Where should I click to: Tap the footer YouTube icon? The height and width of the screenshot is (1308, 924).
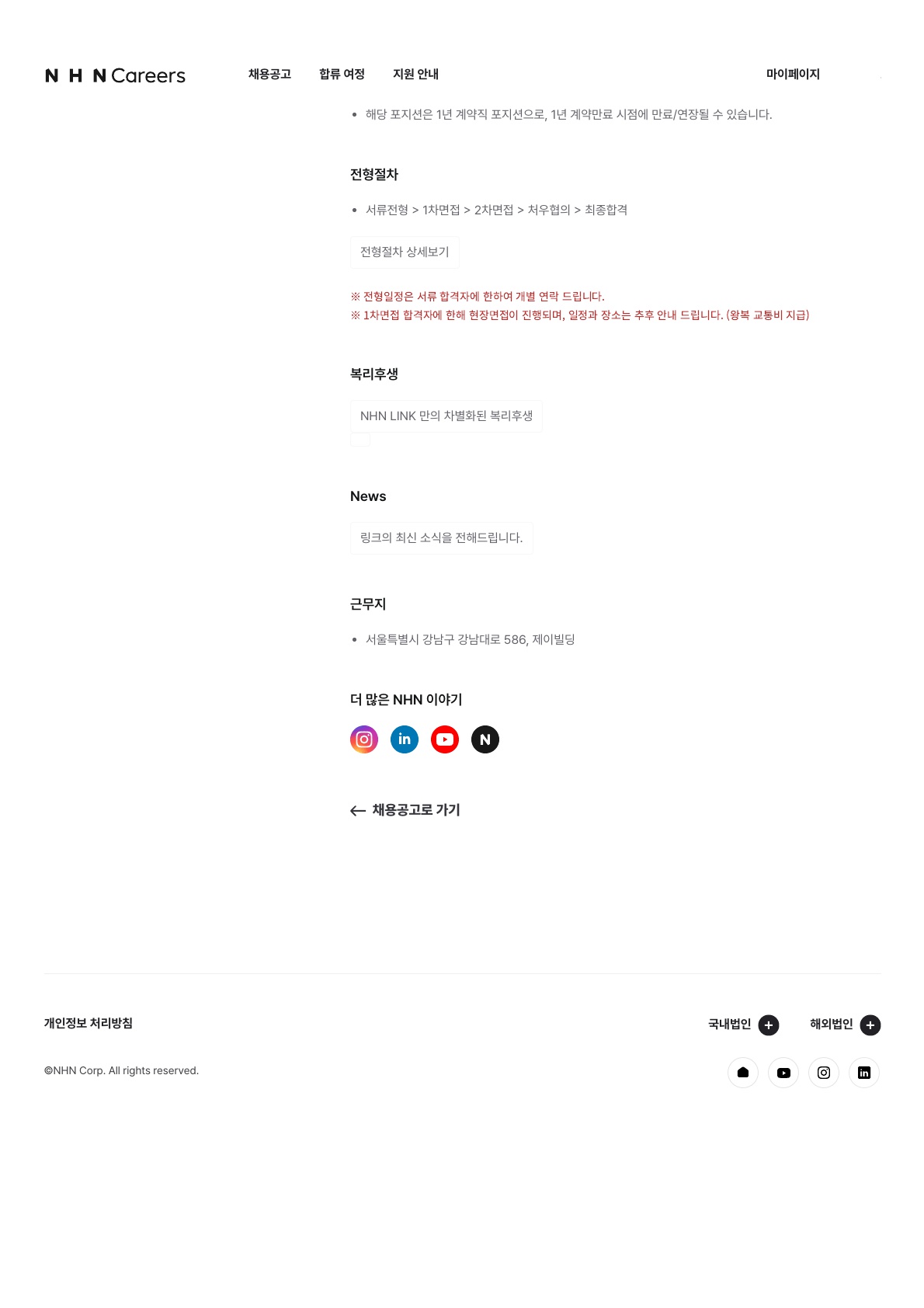[783, 1073]
